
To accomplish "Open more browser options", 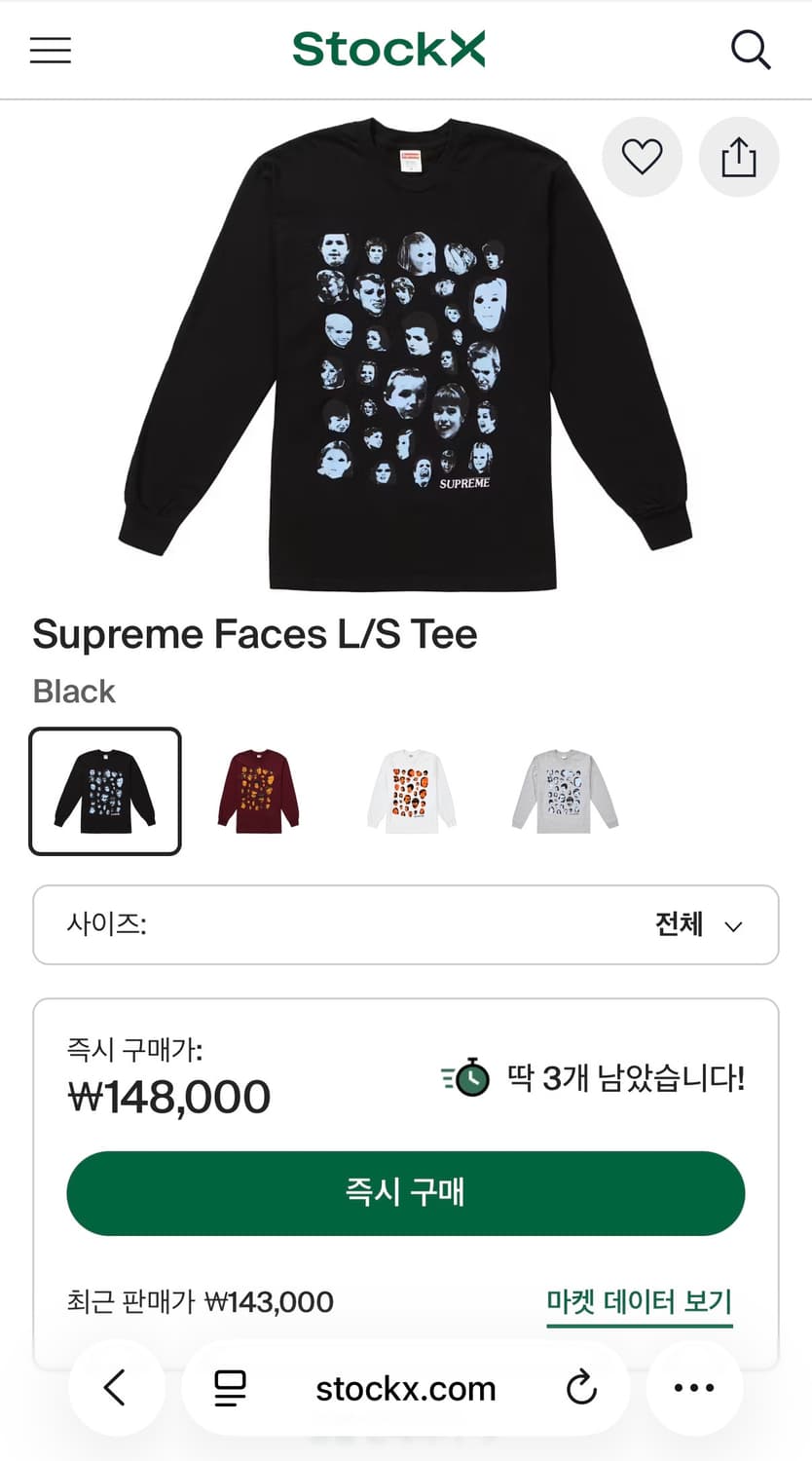I will point(694,1388).
